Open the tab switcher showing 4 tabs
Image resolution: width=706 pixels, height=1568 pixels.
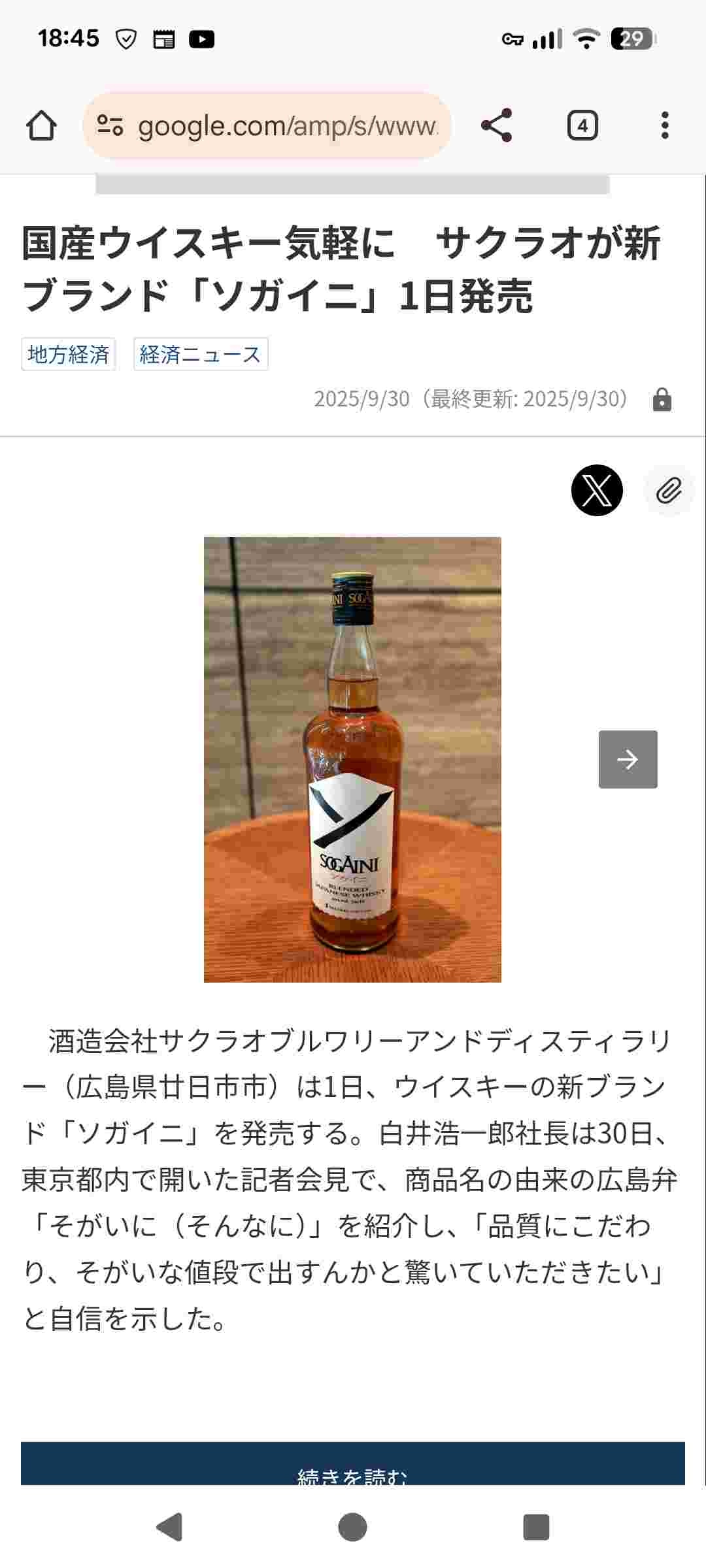[582, 125]
